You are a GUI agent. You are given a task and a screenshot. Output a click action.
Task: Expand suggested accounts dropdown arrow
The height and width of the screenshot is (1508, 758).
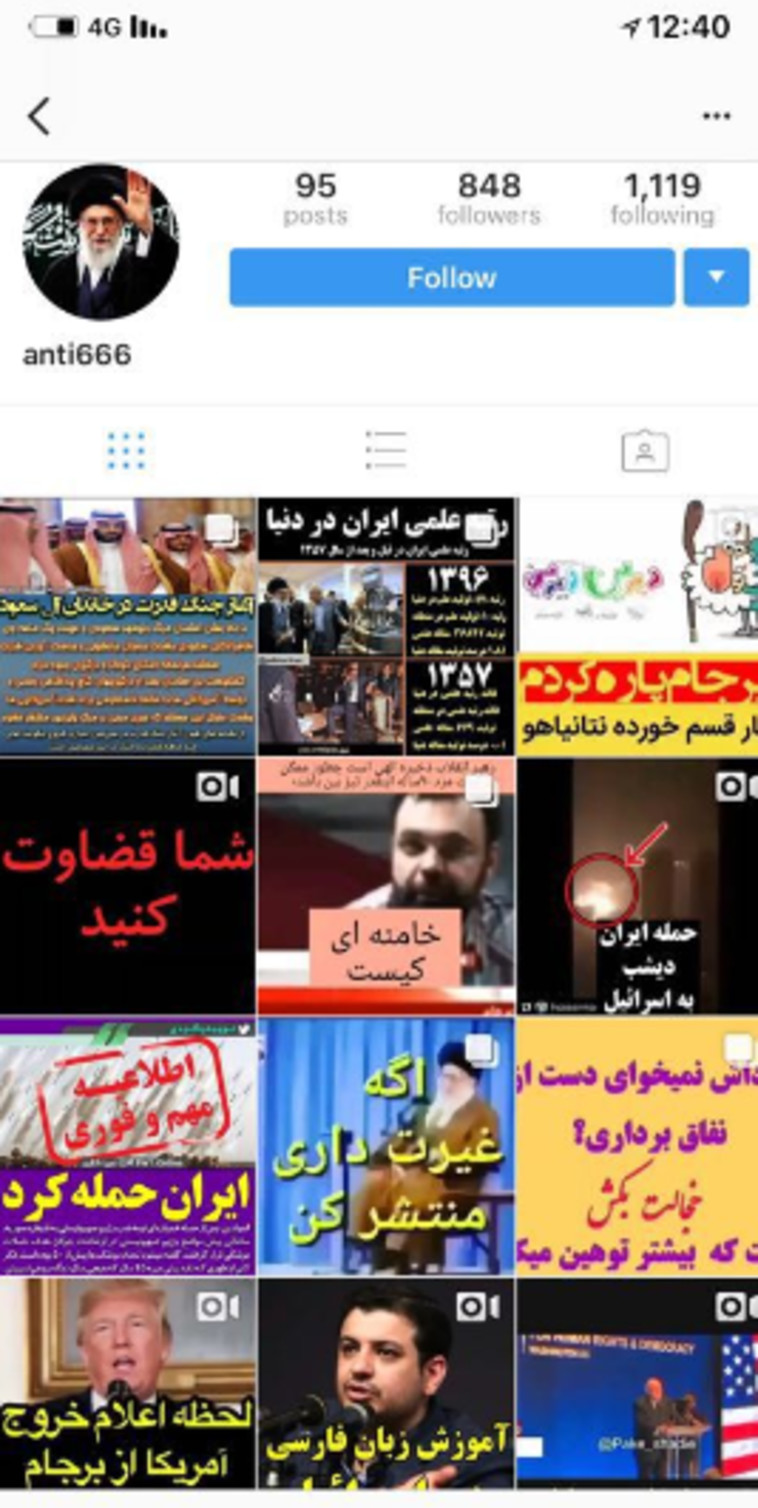pos(716,278)
